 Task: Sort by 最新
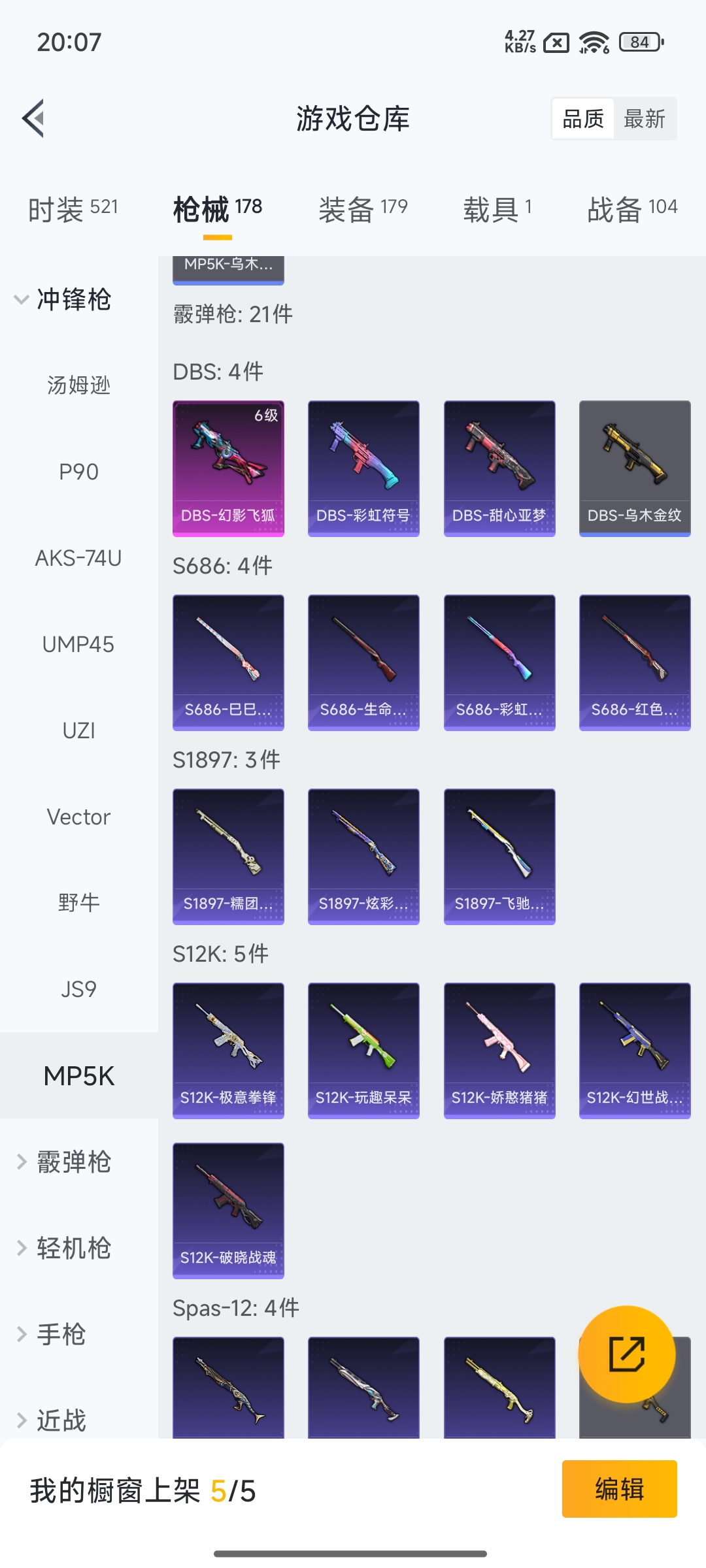[644, 119]
